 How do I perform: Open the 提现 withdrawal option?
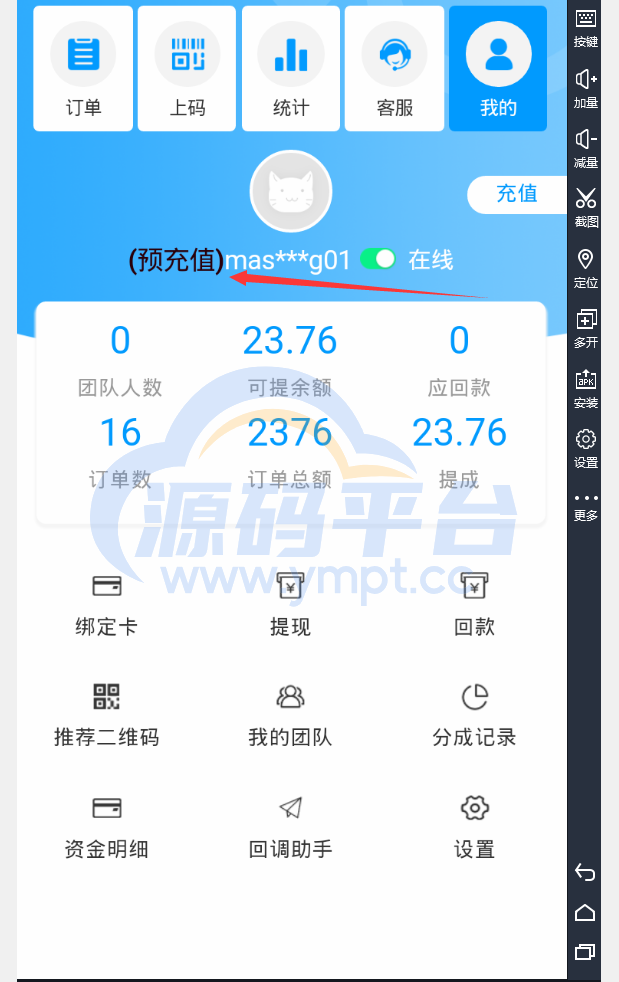pos(290,606)
